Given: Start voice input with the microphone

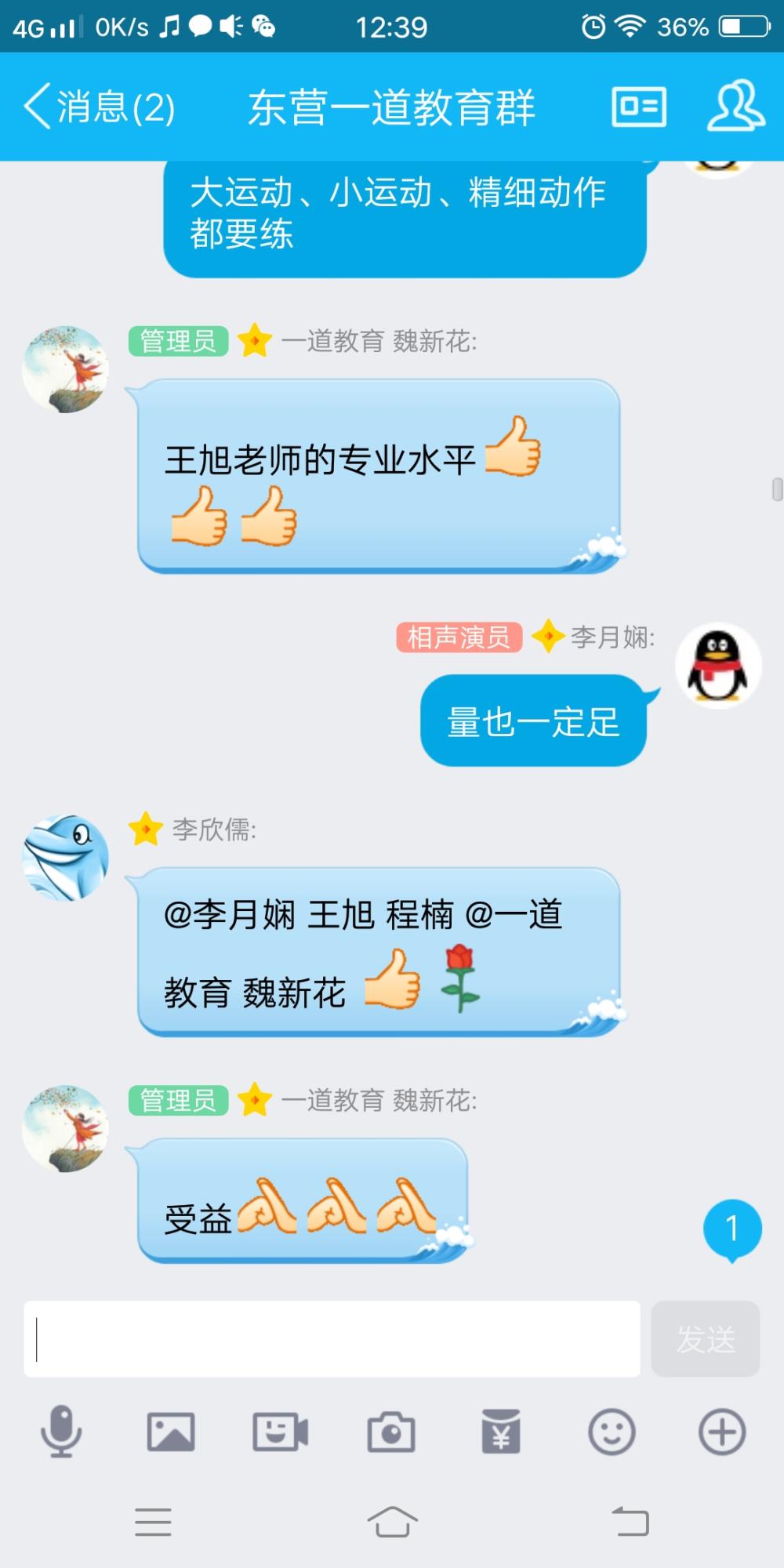Looking at the screenshot, I should pyautogui.click(x=61, y=1432).
